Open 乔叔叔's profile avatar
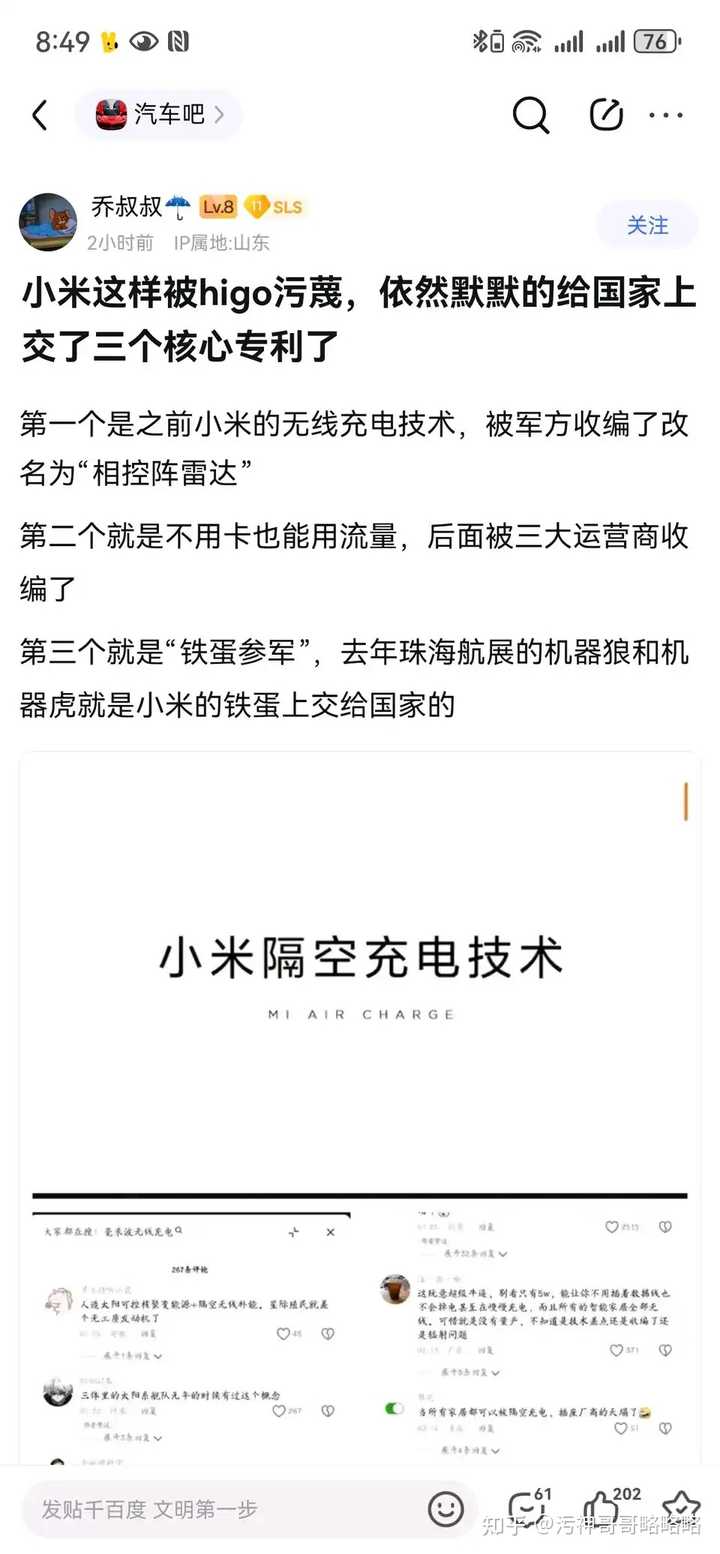Viewport: 720px width, 1554px height. pos(48,222)
